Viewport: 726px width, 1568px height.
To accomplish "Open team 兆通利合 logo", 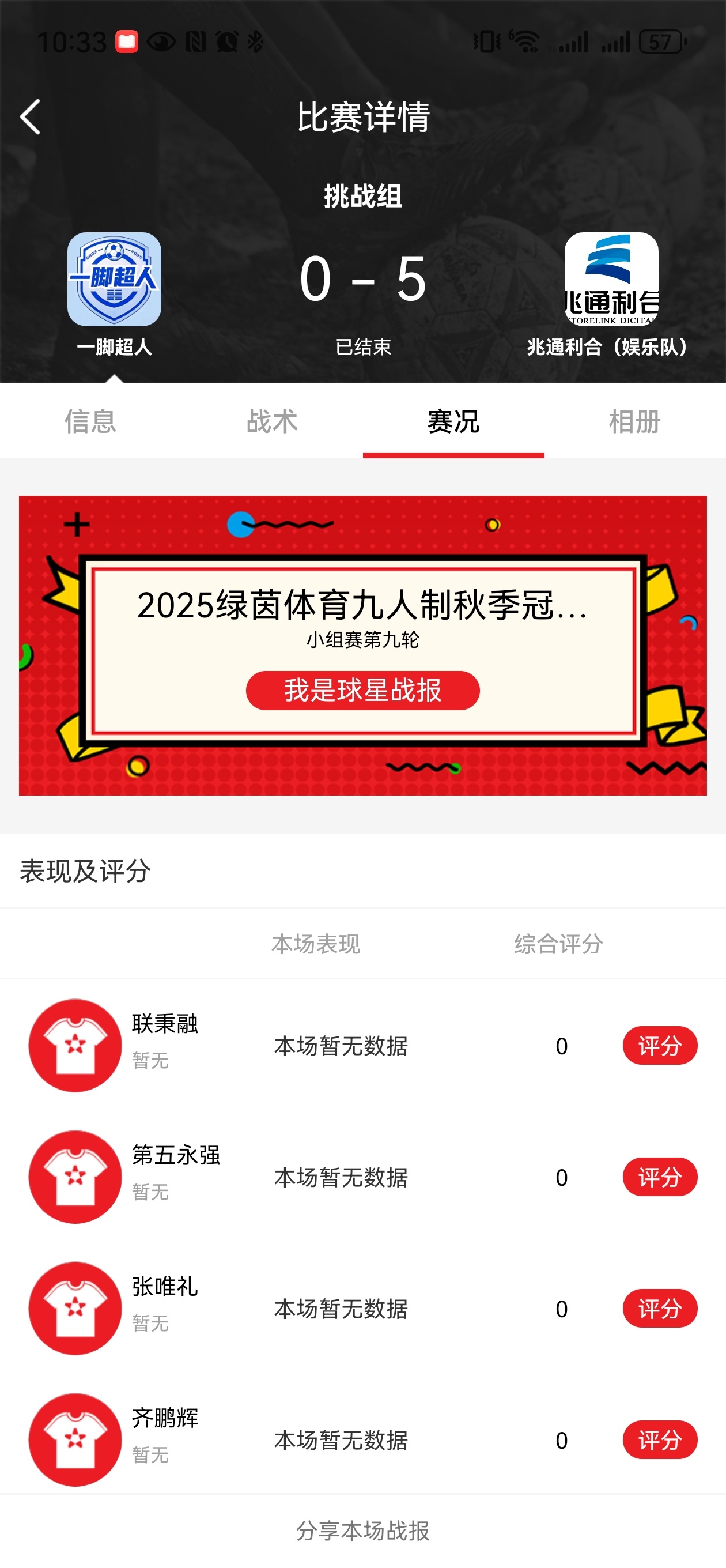I will click(611, 280).
